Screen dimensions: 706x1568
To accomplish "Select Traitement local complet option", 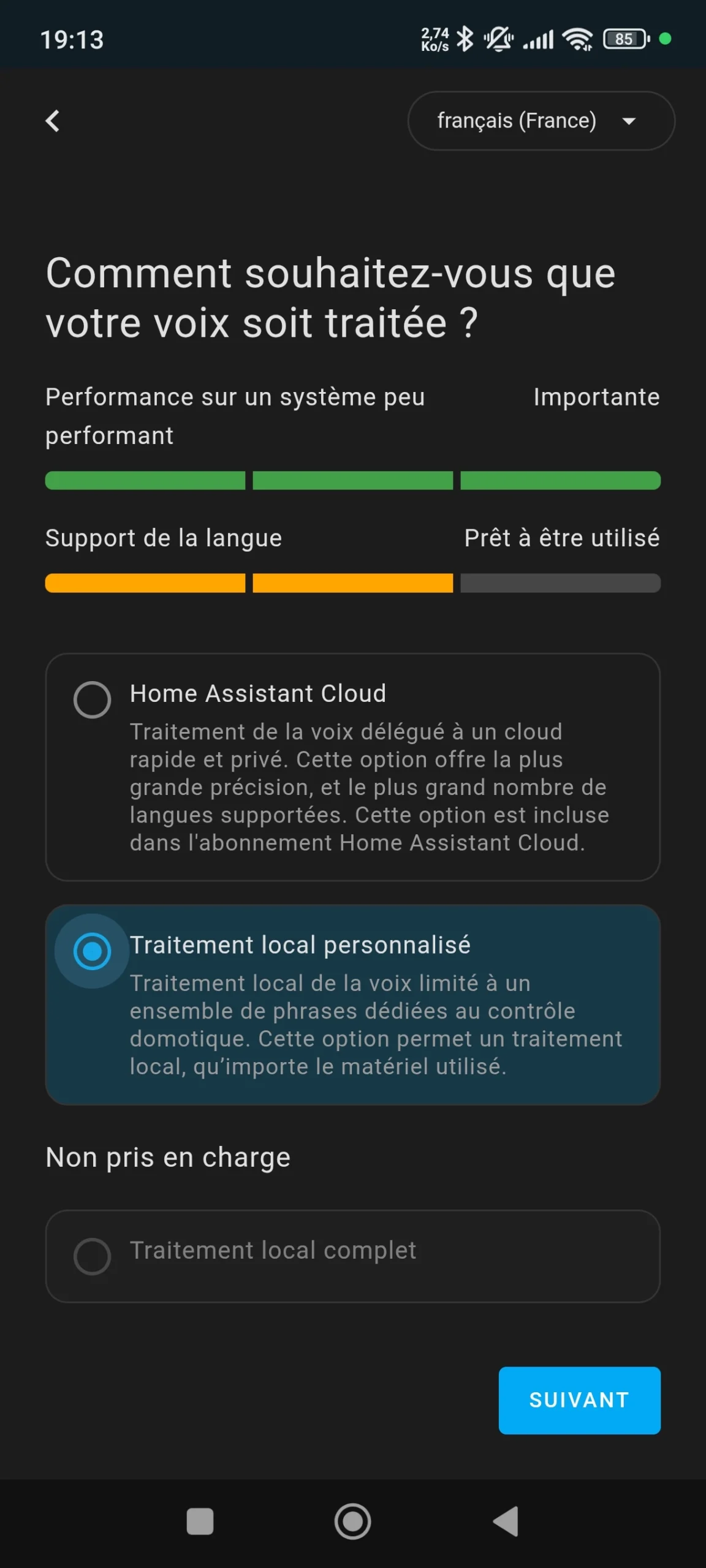I will tap(353, 1256).
